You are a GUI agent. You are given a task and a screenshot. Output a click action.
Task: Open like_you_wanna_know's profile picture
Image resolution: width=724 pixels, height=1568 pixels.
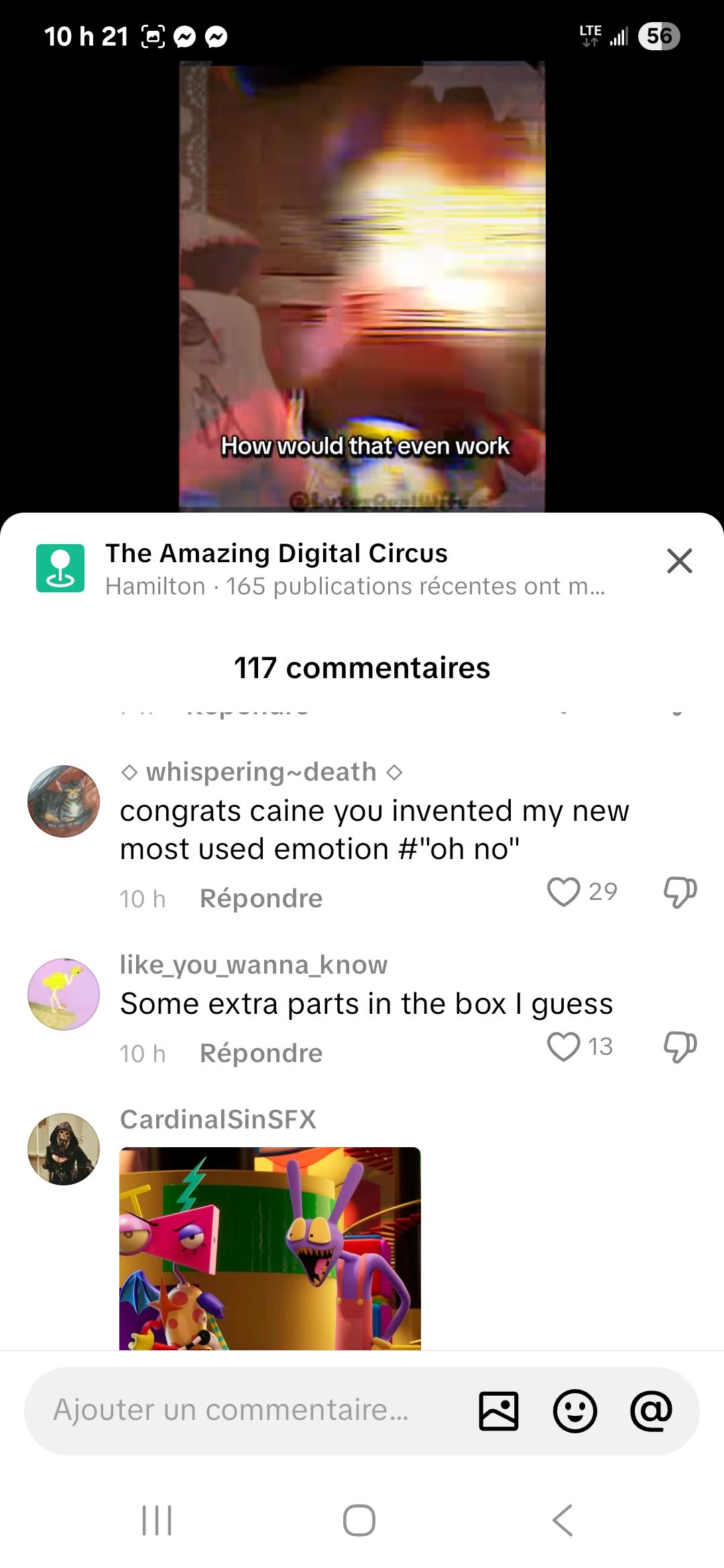64,994
